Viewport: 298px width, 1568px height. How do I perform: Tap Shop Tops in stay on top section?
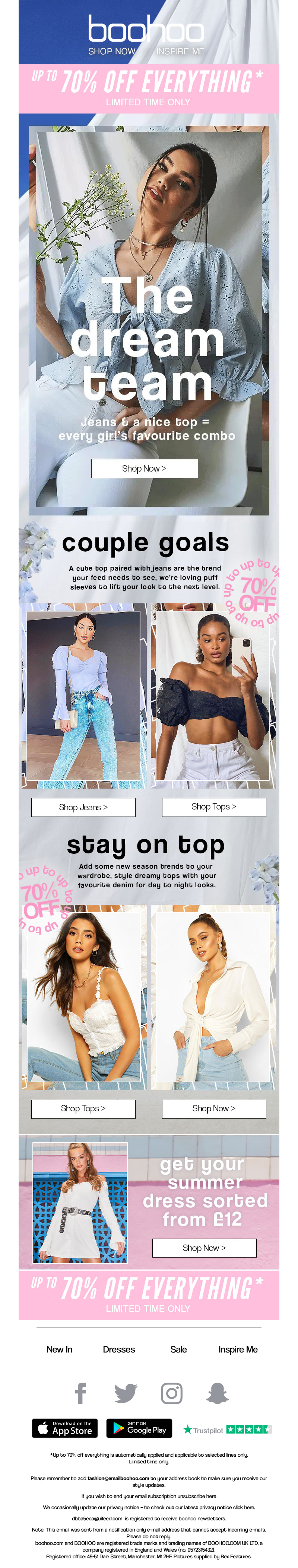click(83, 1108)
